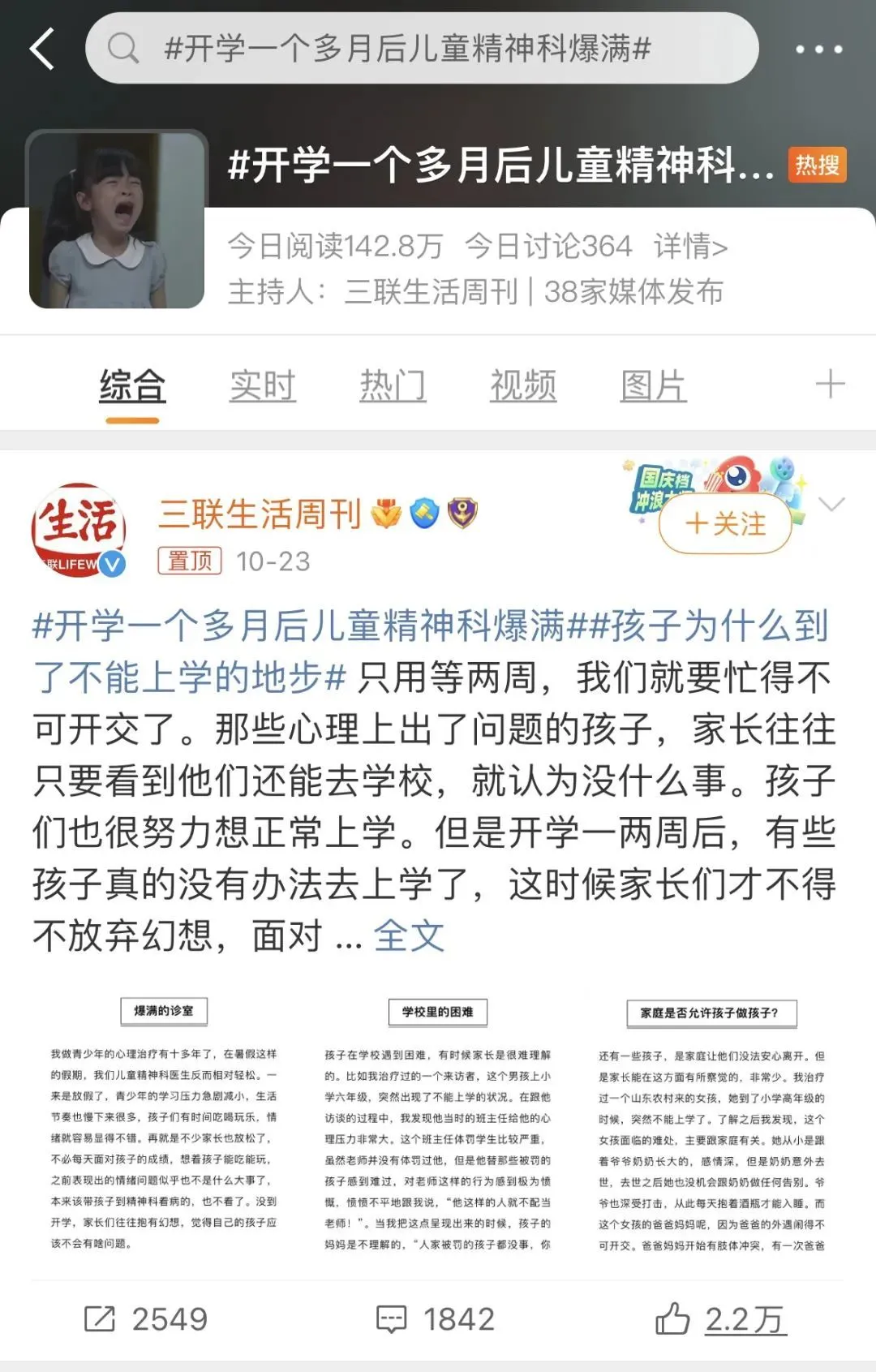Viewport: 876px width, 1372px height.
Task: Repost the post showing 2549 shares
Action: (x=146, y=1319)
